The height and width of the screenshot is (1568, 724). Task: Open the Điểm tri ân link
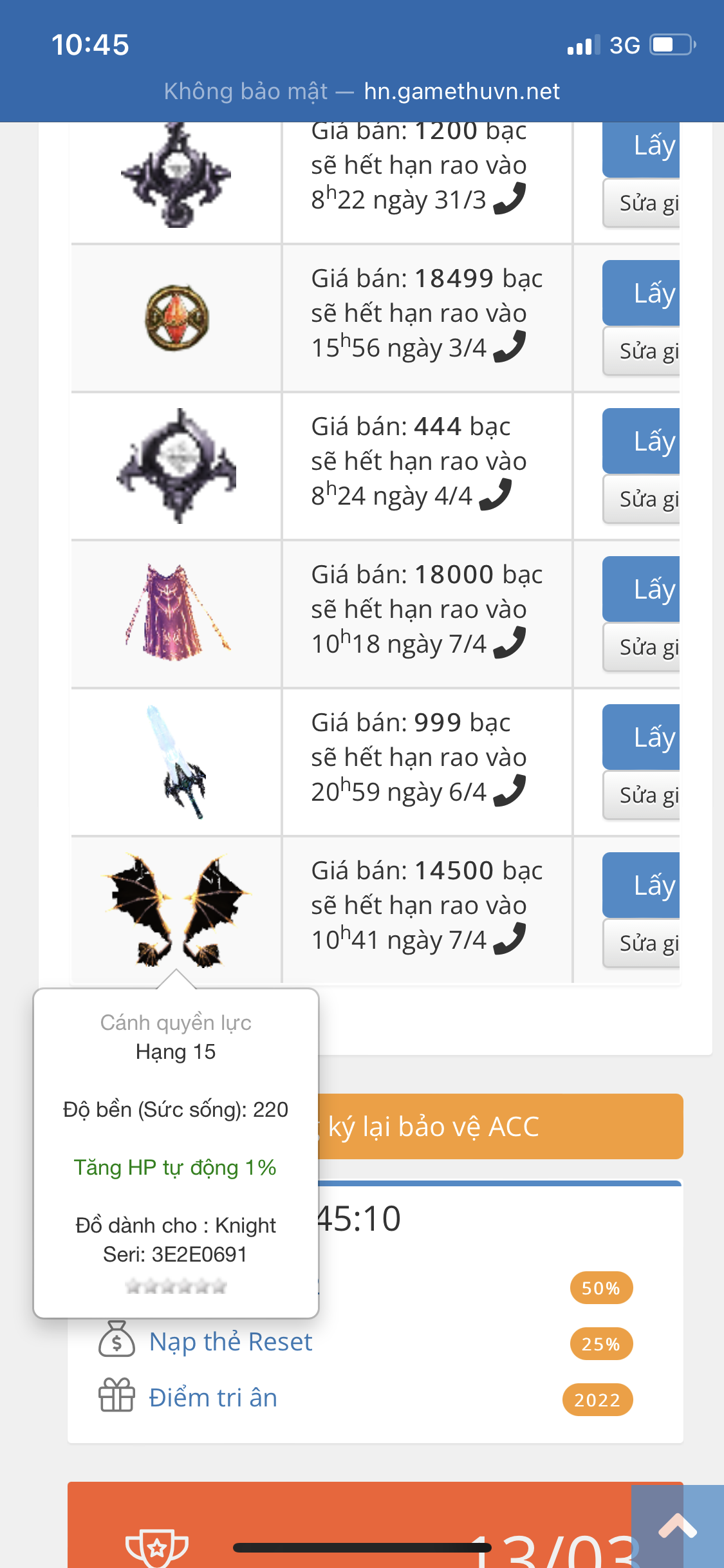(x=213, y=1398)
